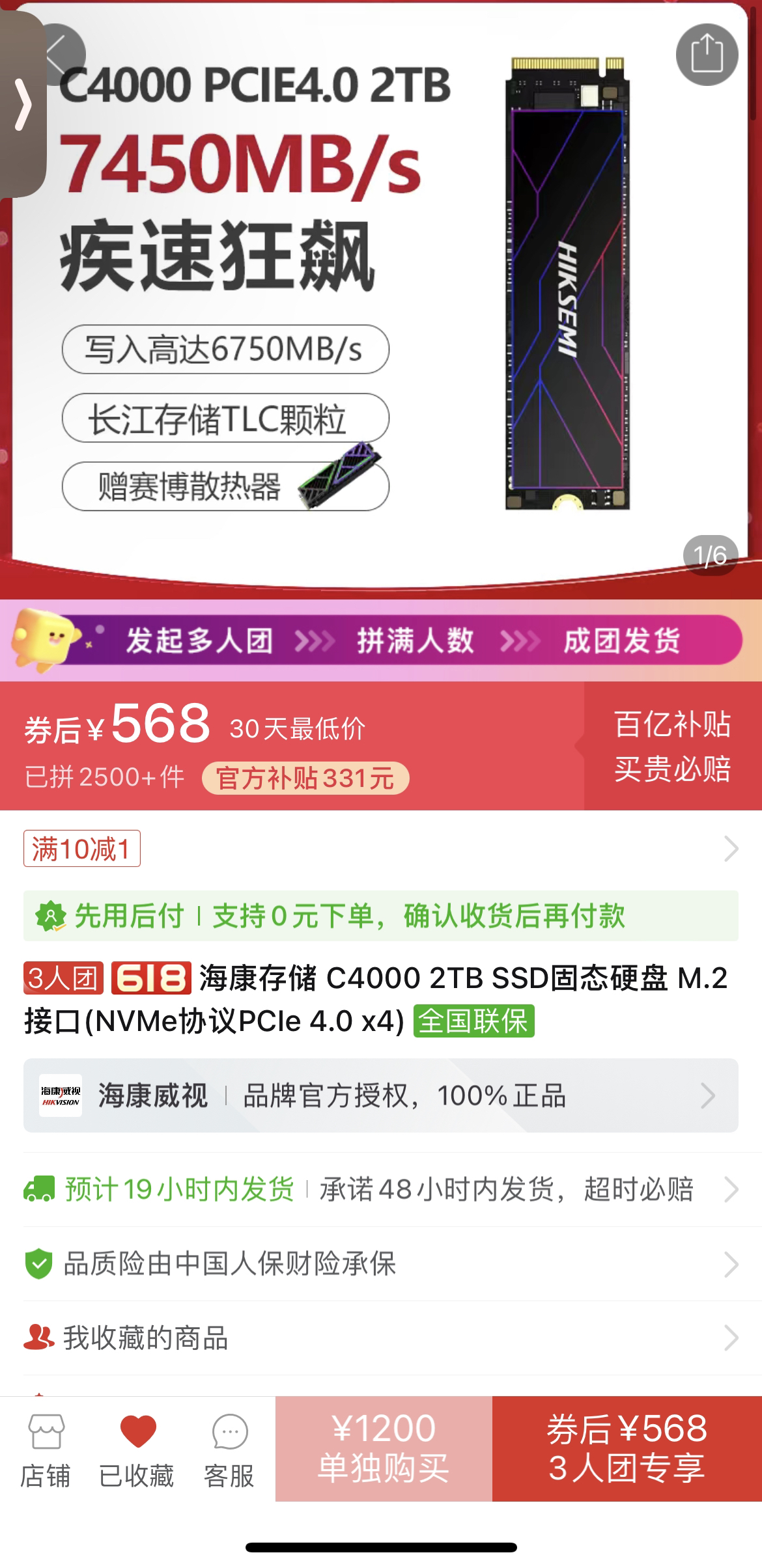This screenshot has height=1568, width=762.
Task: Visit the 店铺 store page
Action: 46,1450
